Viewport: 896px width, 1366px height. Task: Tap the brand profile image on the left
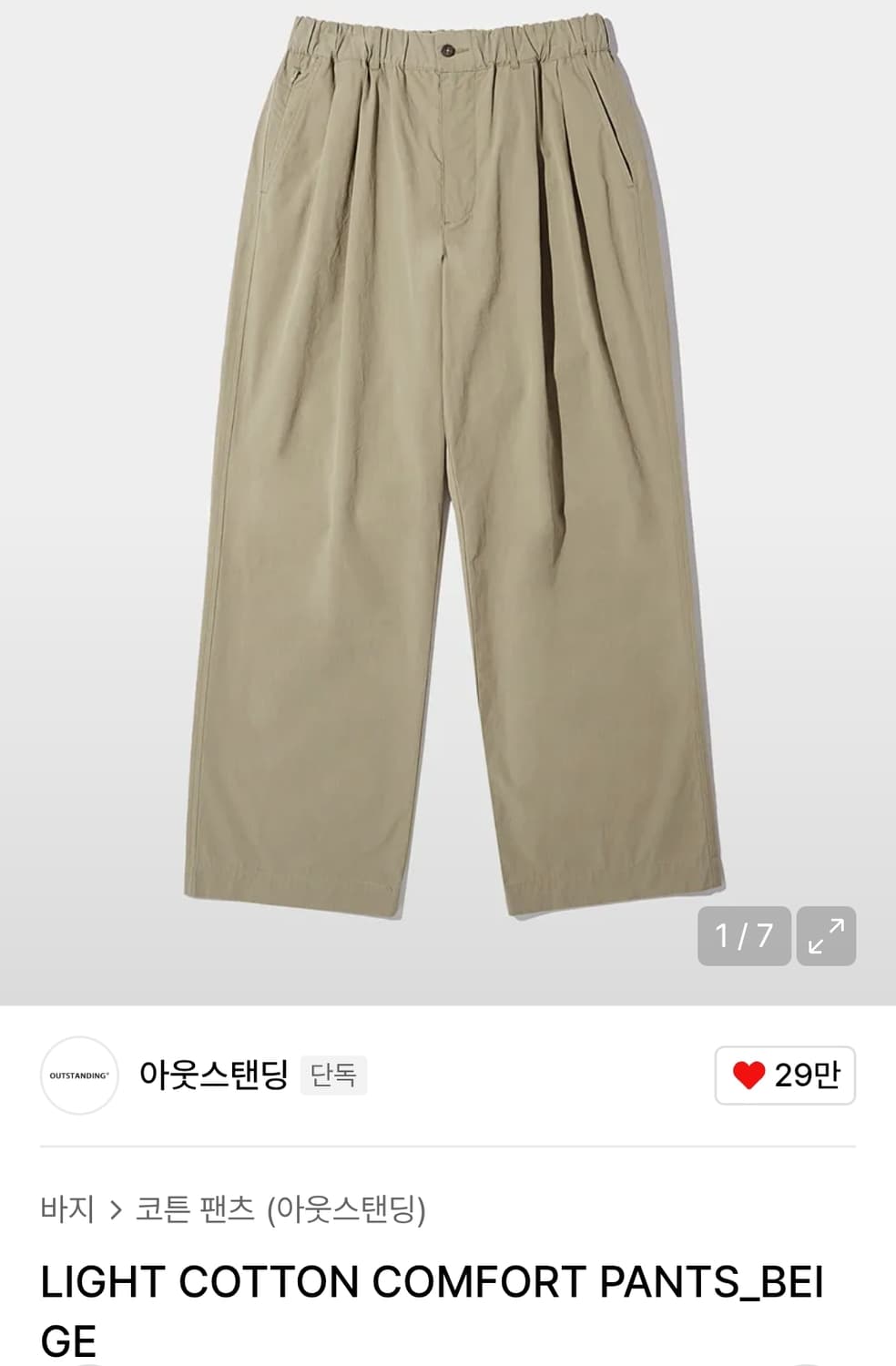(x=80, y=1075)
